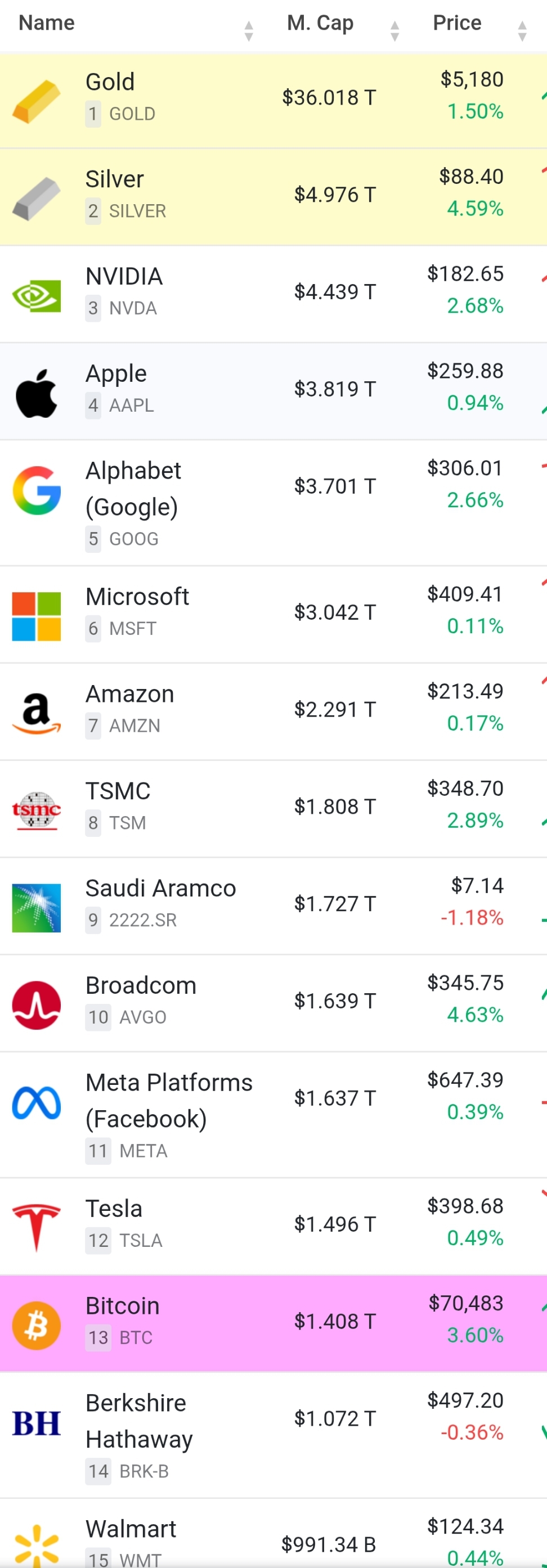View TSMC details
Viewport: 547px width, 1568px height.
[x=118, y=791]
